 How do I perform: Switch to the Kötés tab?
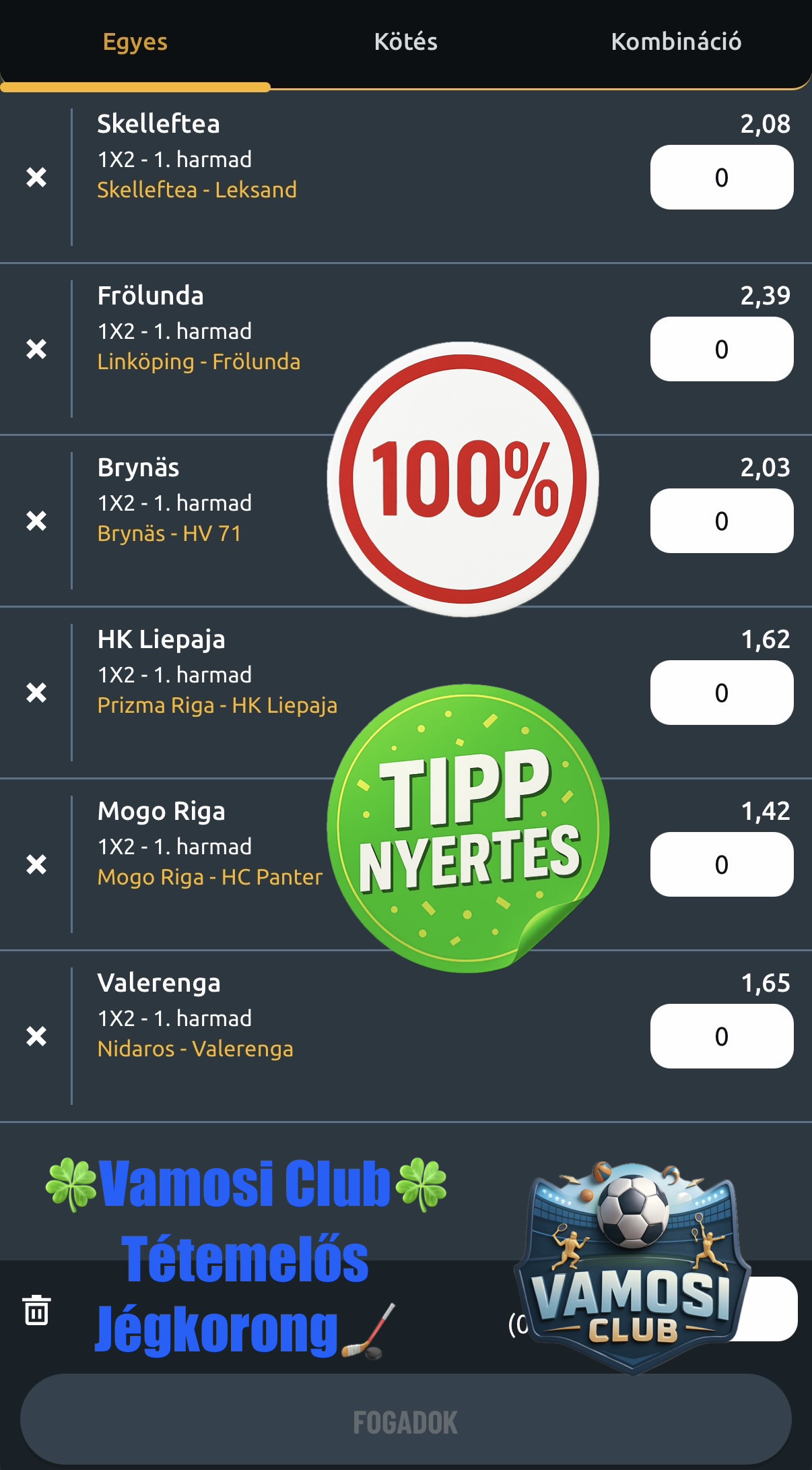(x=405, y=42)
